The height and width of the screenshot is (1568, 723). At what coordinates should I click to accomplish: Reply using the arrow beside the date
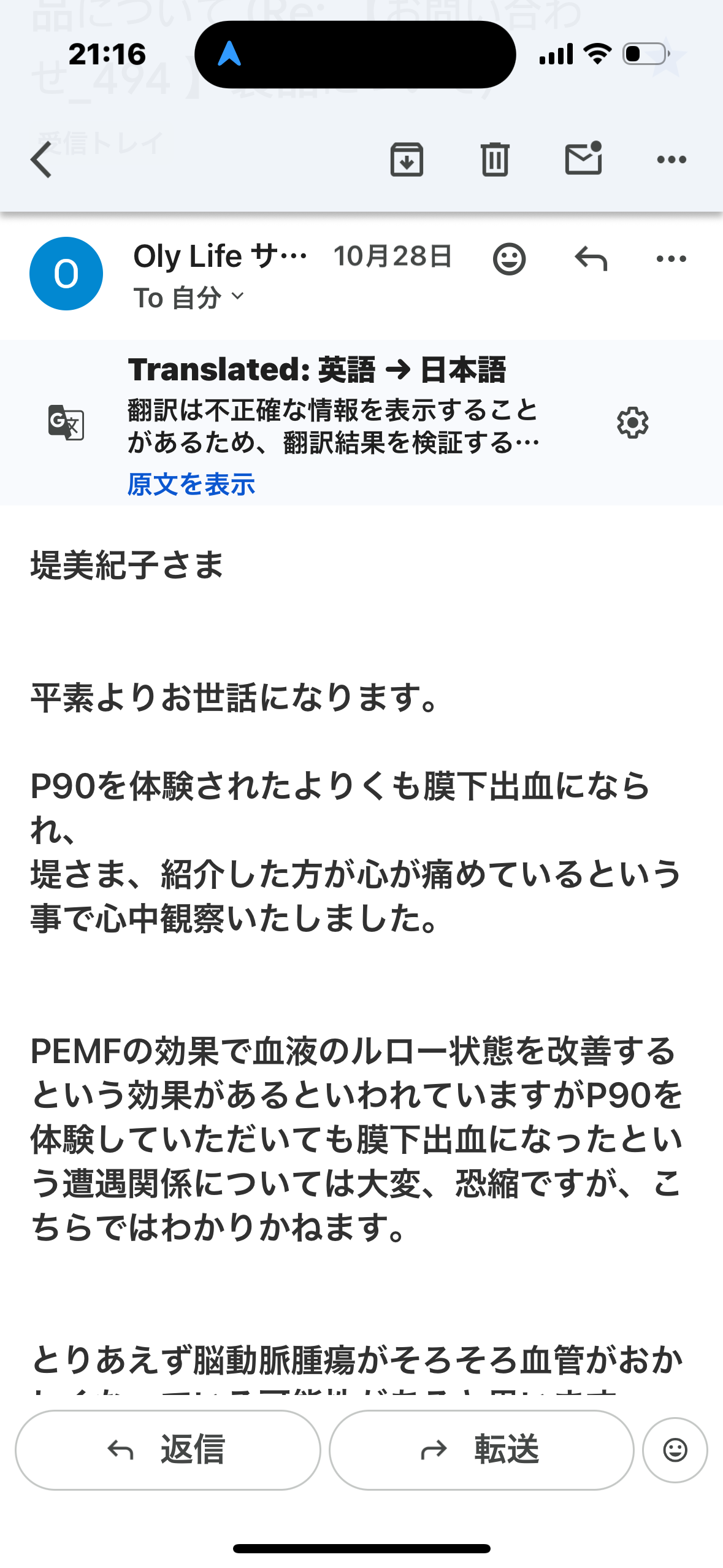click(591, 259)
